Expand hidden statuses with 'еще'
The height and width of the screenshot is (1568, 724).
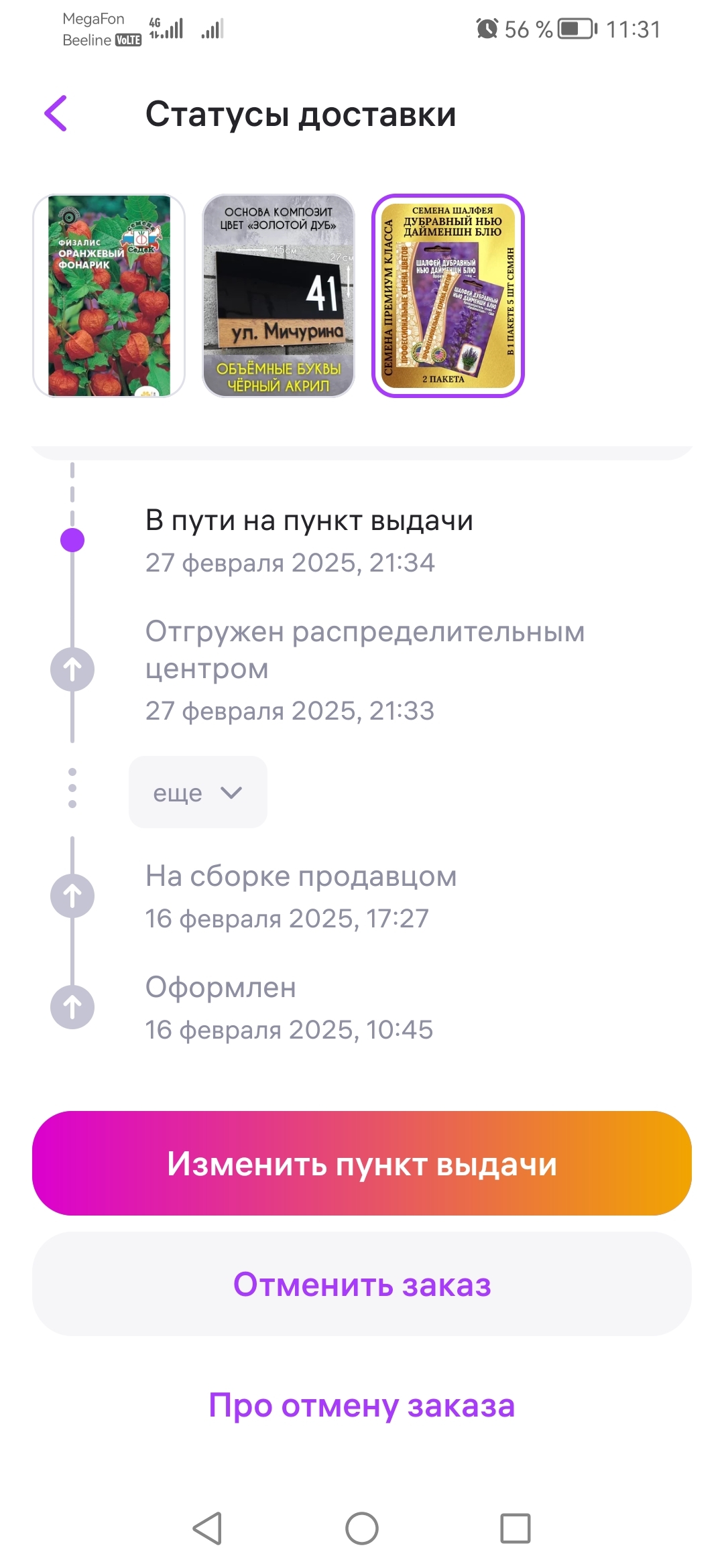point(198,792)
